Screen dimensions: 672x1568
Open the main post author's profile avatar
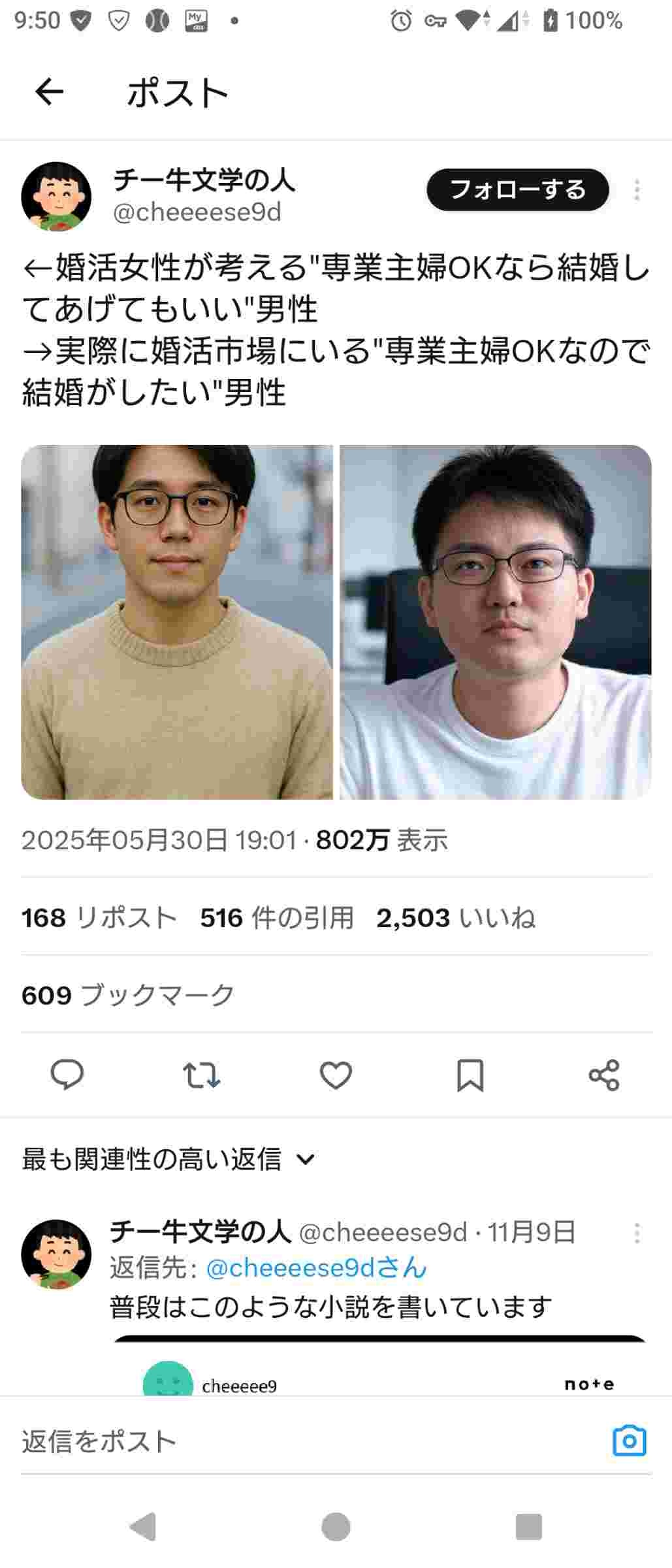click(56, 196)
